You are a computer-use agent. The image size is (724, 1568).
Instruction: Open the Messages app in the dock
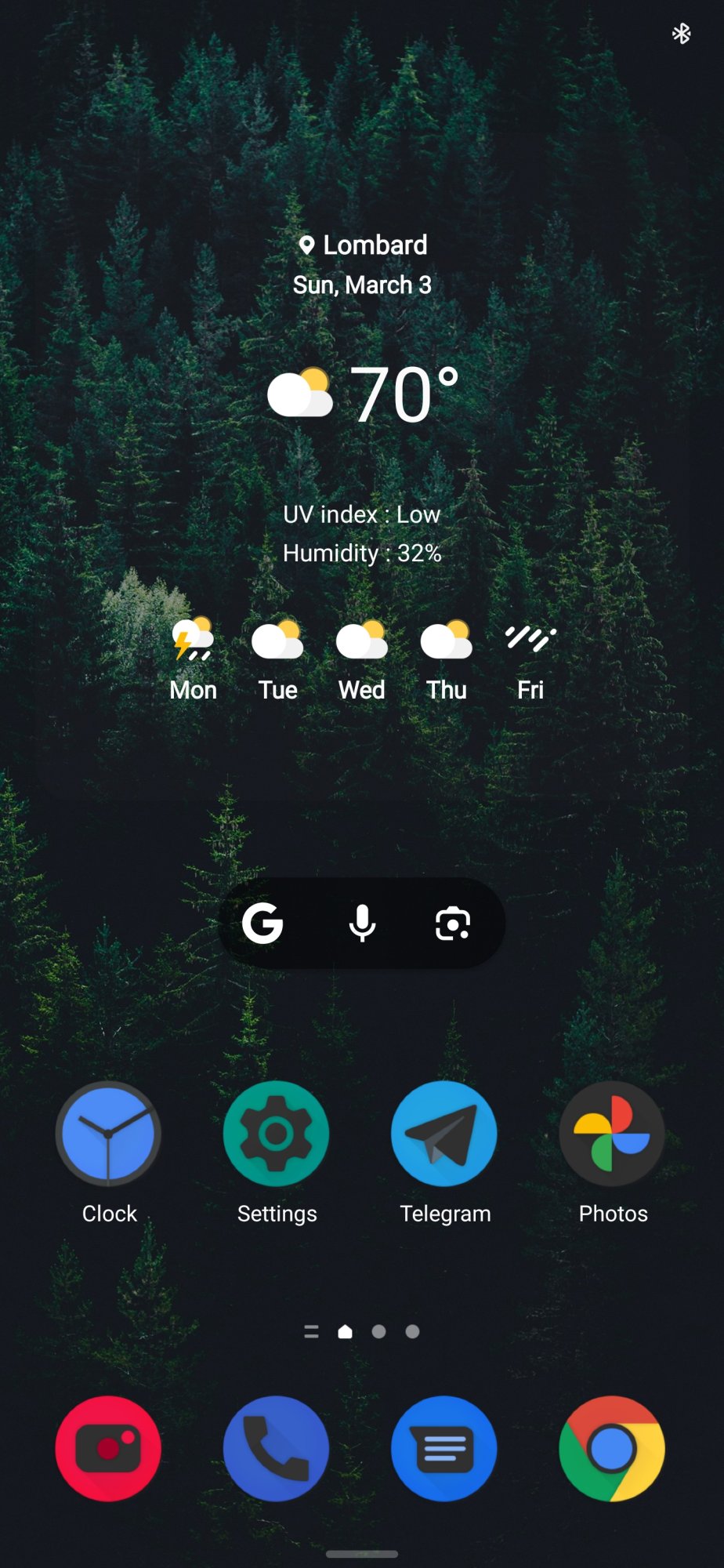tap(444, 1449)
